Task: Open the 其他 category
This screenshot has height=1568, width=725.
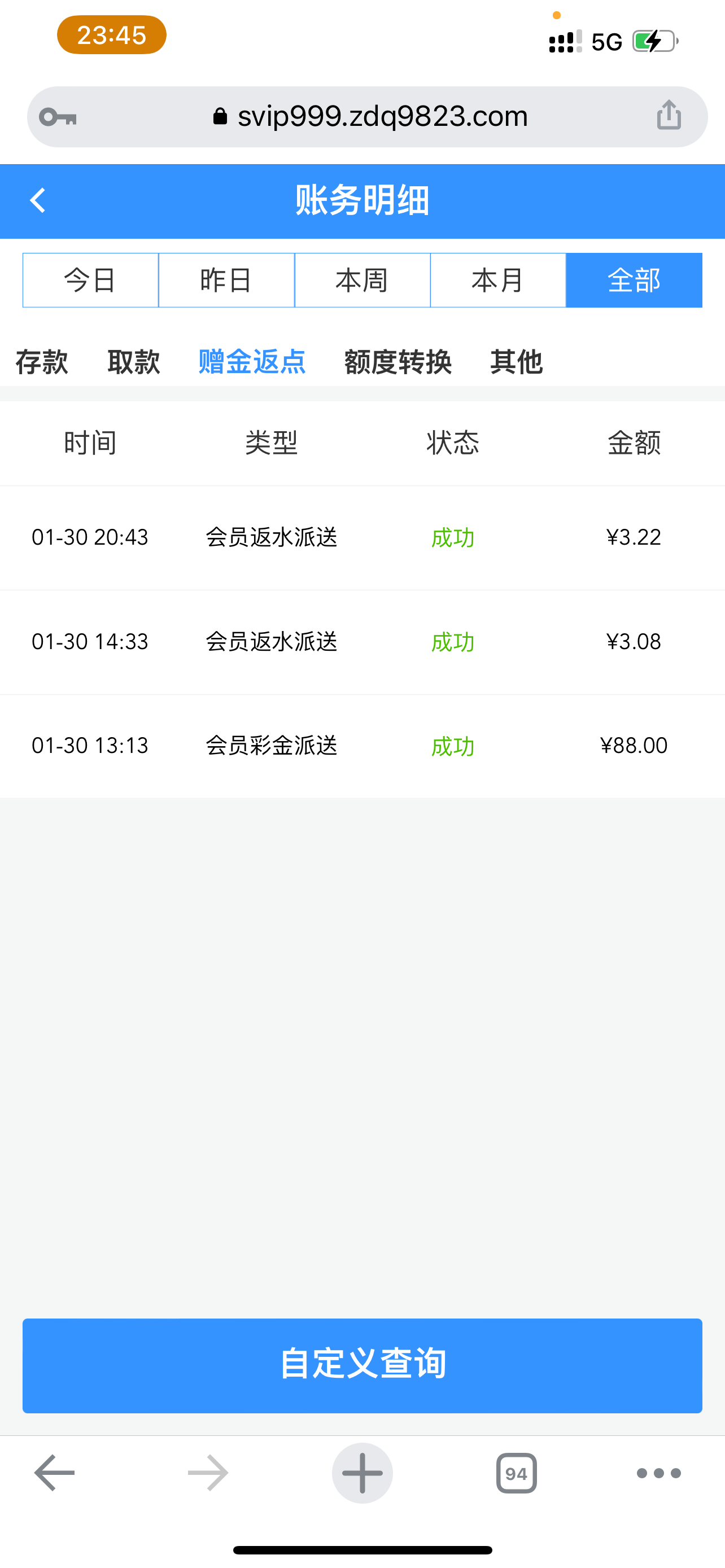Action: (517, 362)
